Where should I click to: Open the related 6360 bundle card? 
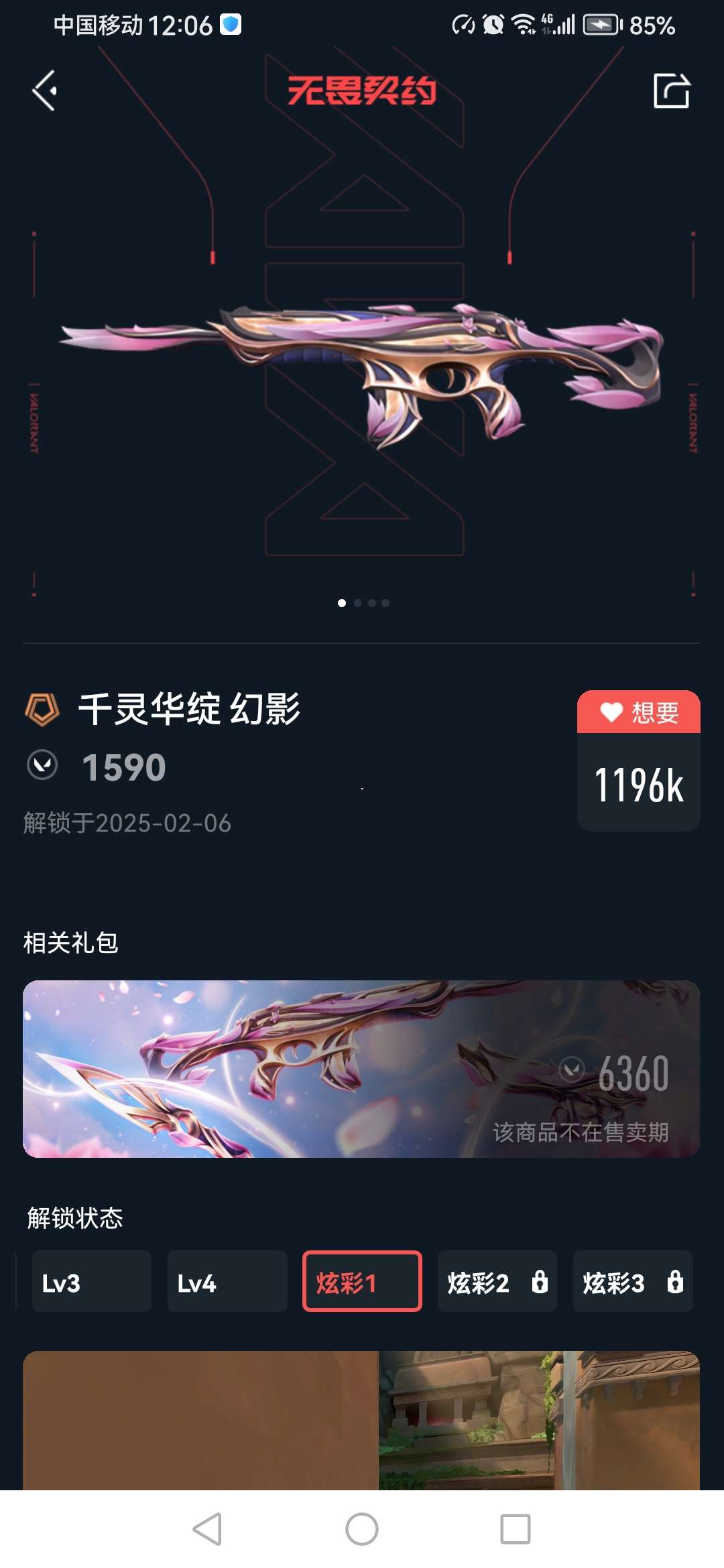[361, 1069]
